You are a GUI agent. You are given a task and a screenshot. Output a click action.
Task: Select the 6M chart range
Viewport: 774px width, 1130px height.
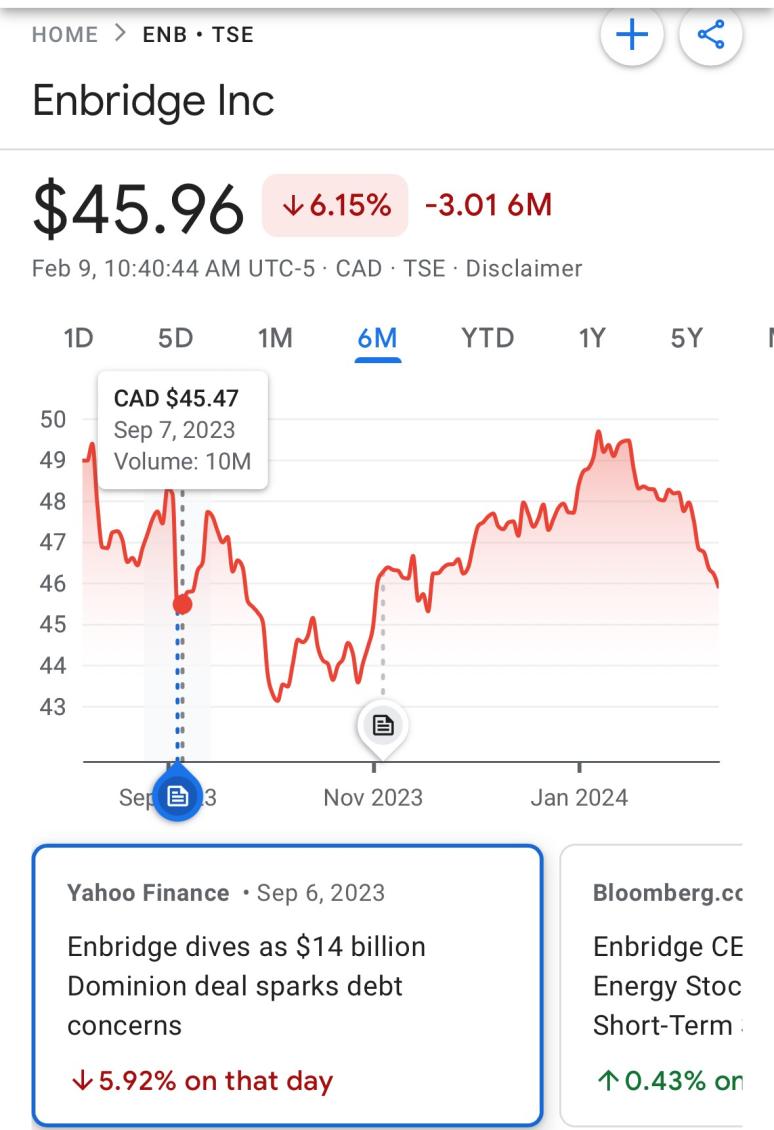point(378,338)
